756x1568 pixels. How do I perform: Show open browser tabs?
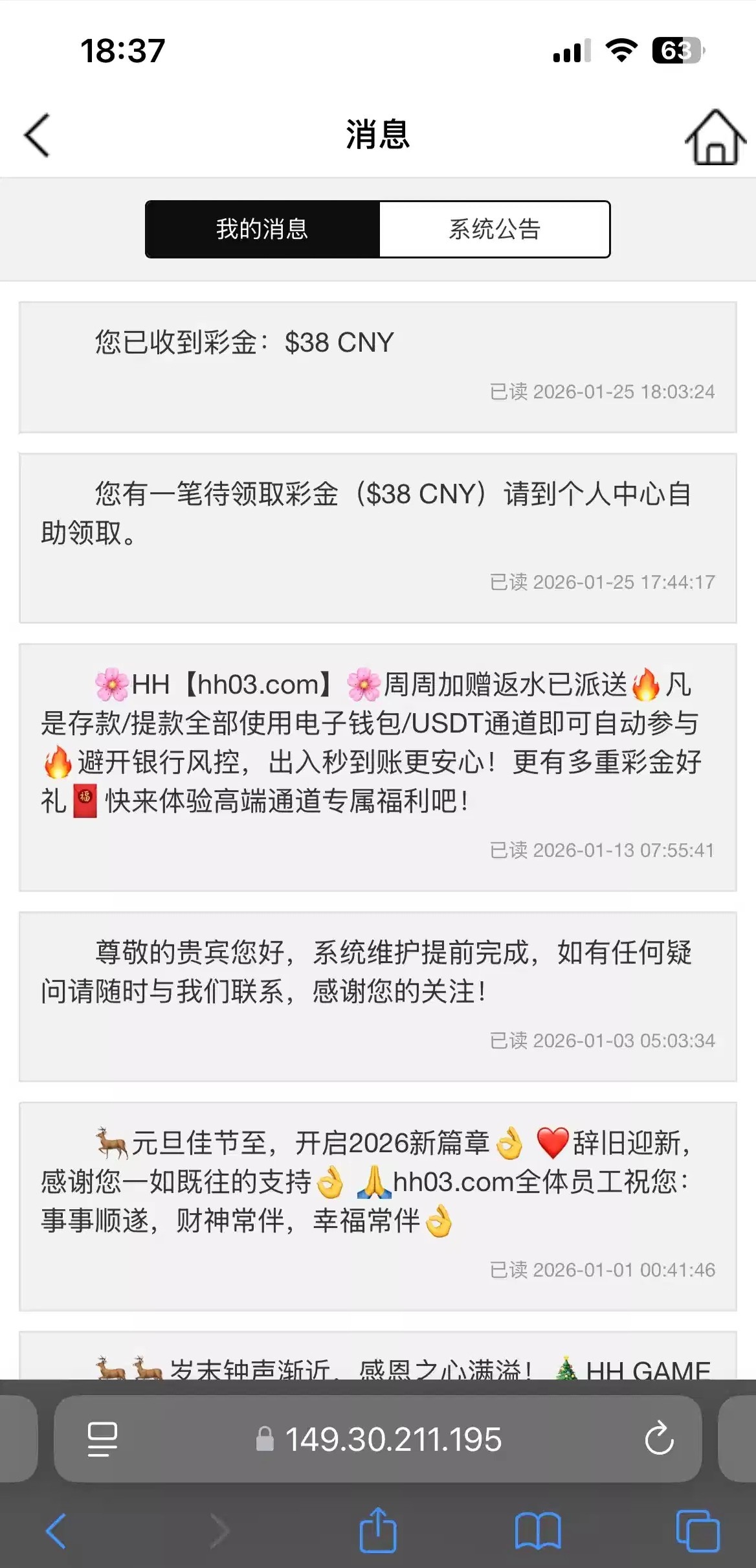pyautogui.click(x=697, y=1531)
